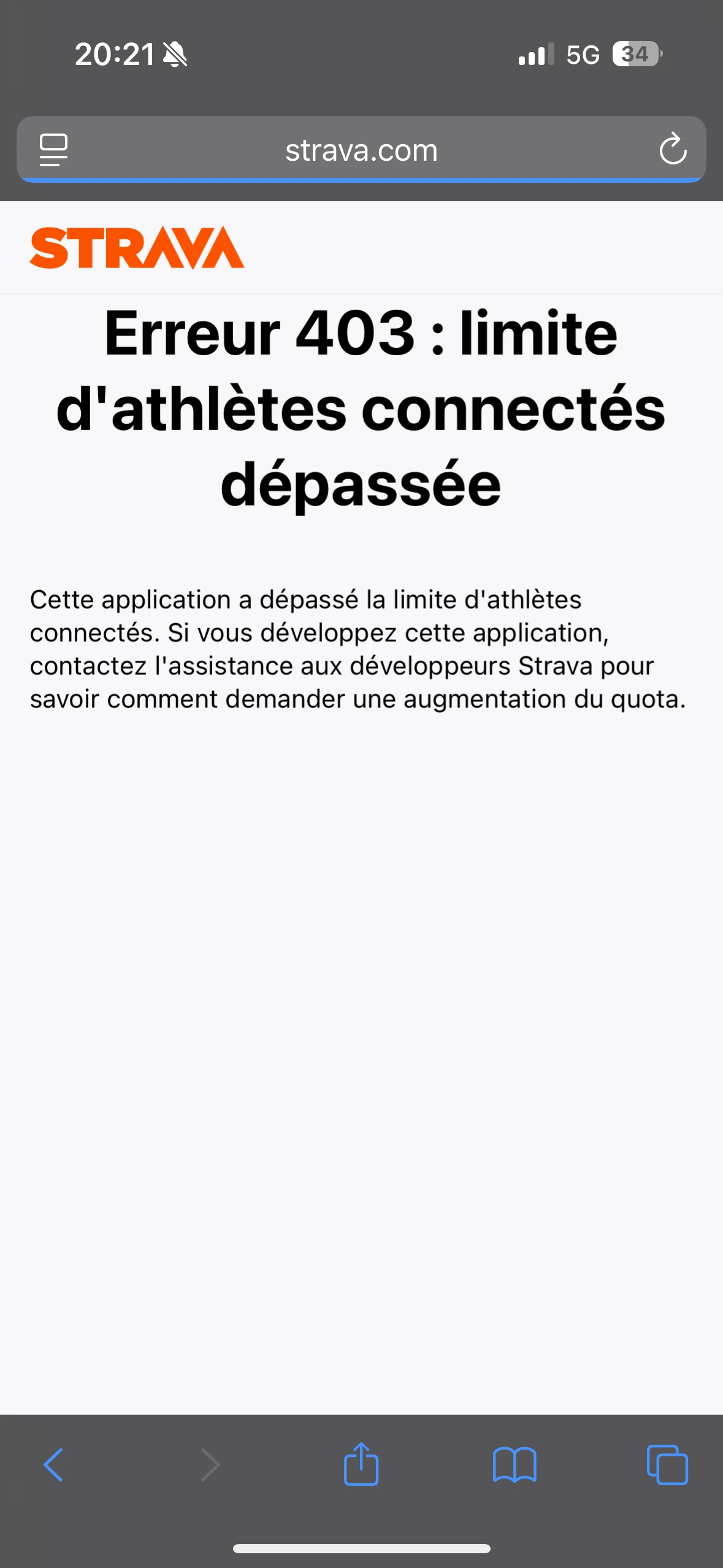The width and height of the screenshot is (723, 1568).
Task: Reload the page with the refresh icon
Action: (x=673, y=148)
